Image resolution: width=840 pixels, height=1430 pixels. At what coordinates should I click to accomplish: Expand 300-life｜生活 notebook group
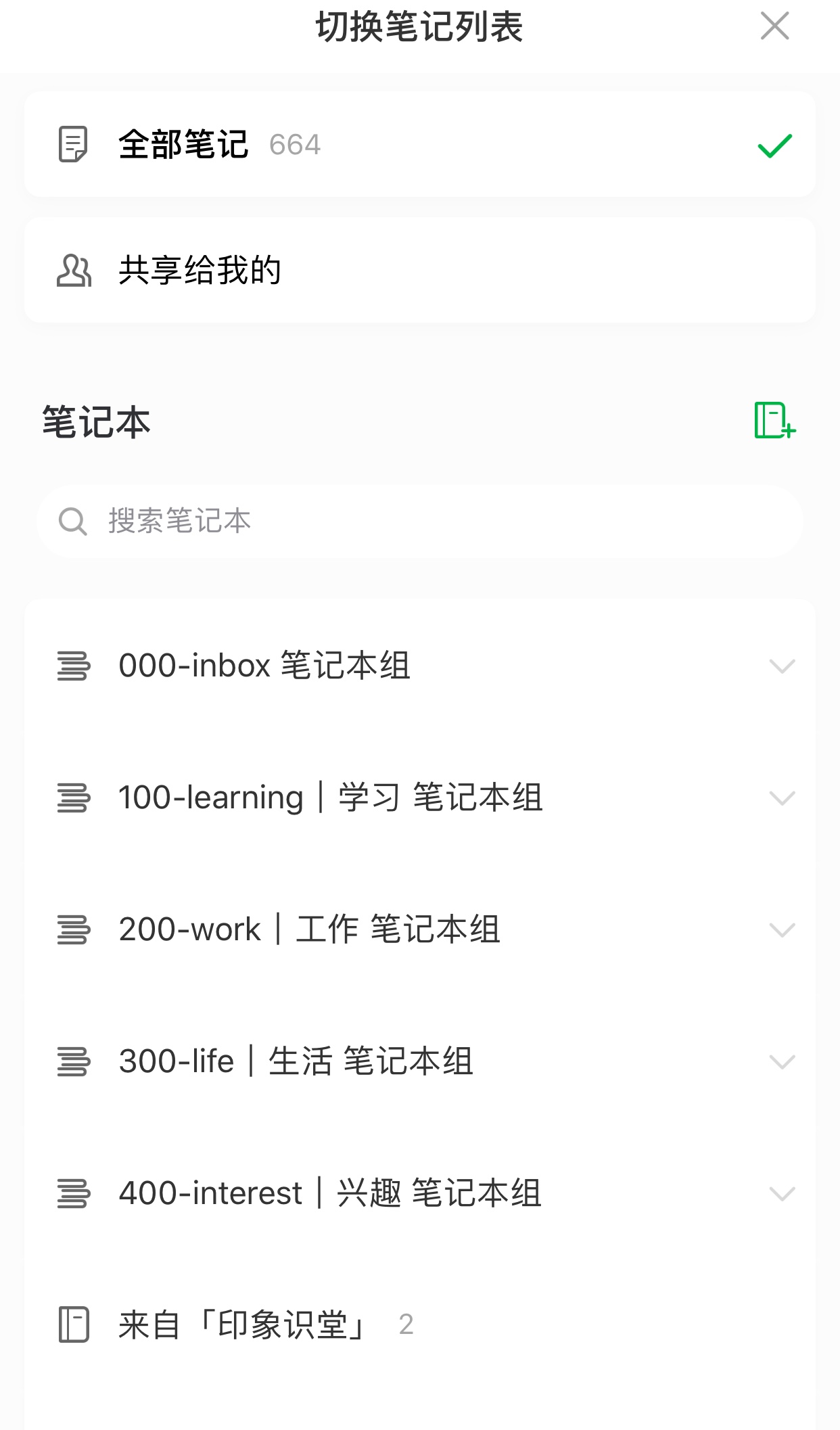coord(781,1062)
